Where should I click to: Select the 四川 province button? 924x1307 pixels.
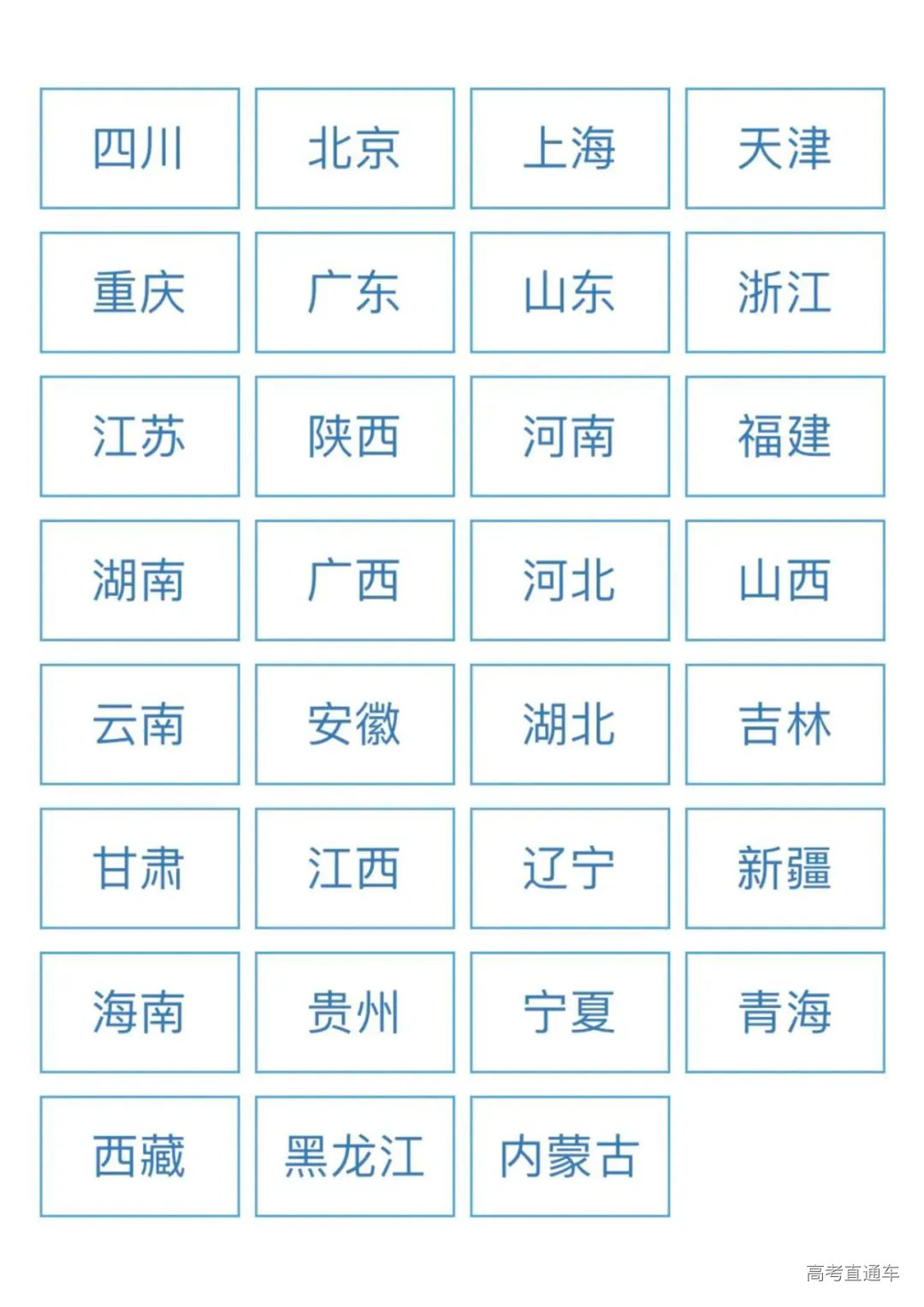point(139,148)
